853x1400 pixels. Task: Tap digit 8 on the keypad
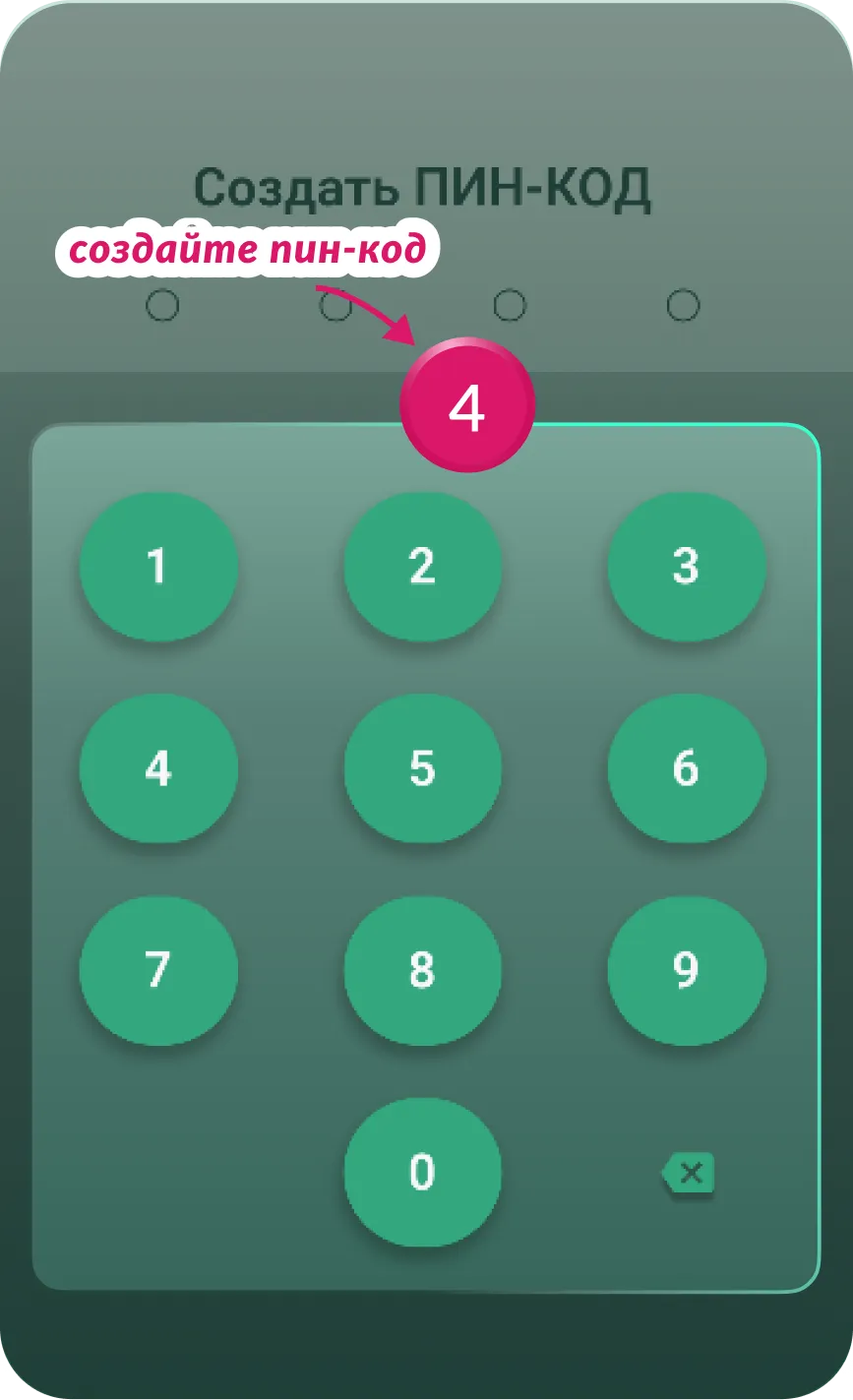tap(422, 971)
